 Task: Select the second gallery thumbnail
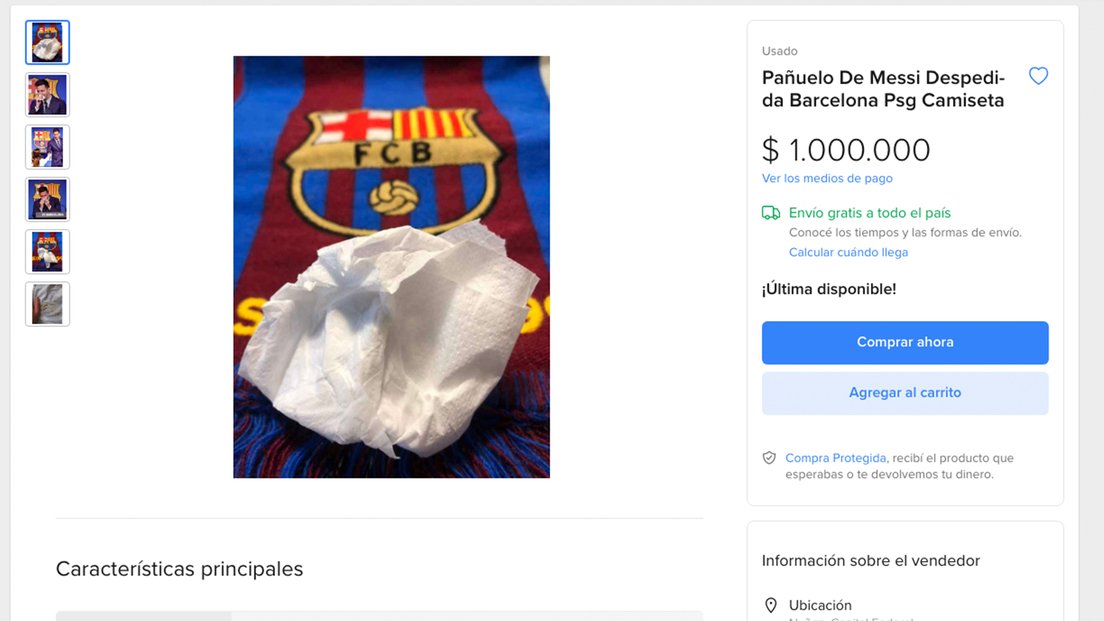click(48, 95)
